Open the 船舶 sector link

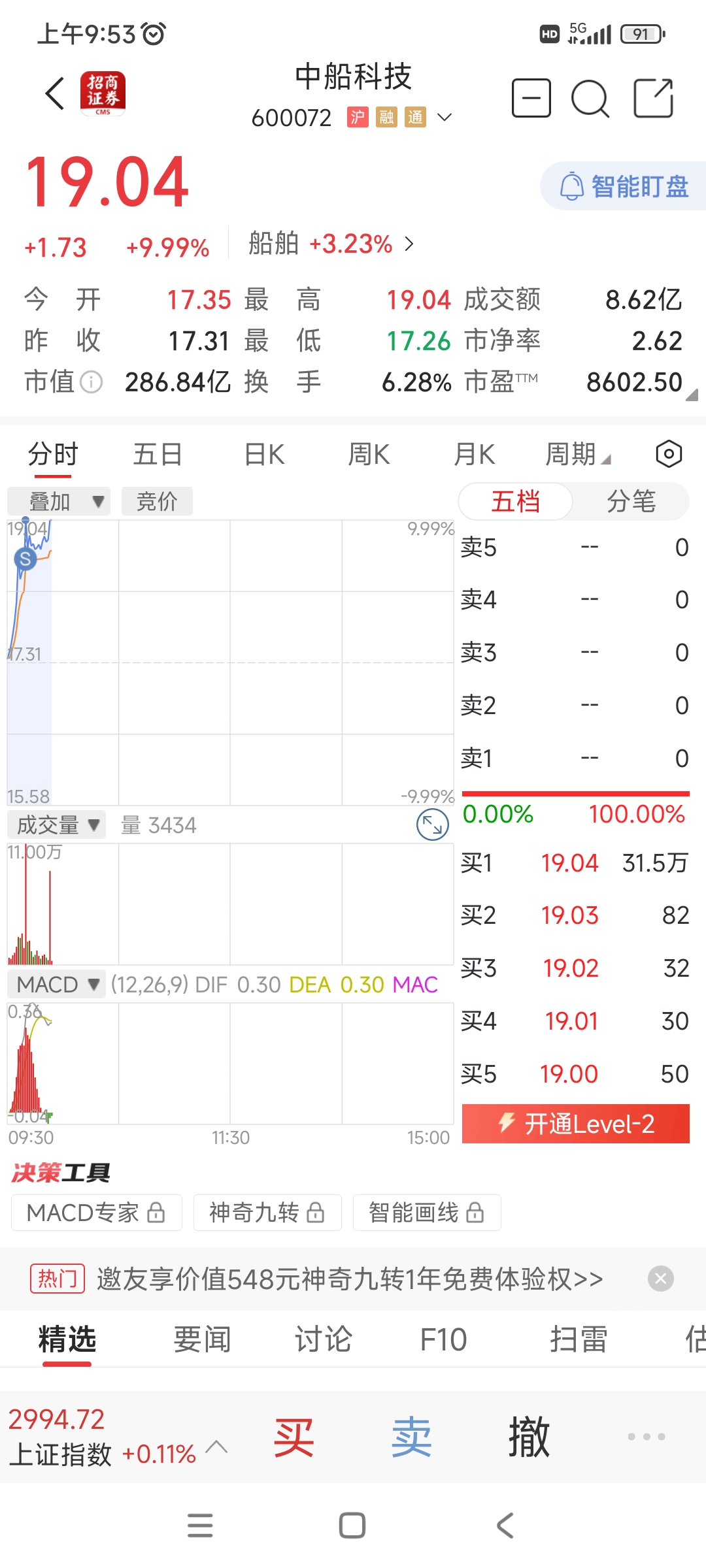(x=331, y=244)
